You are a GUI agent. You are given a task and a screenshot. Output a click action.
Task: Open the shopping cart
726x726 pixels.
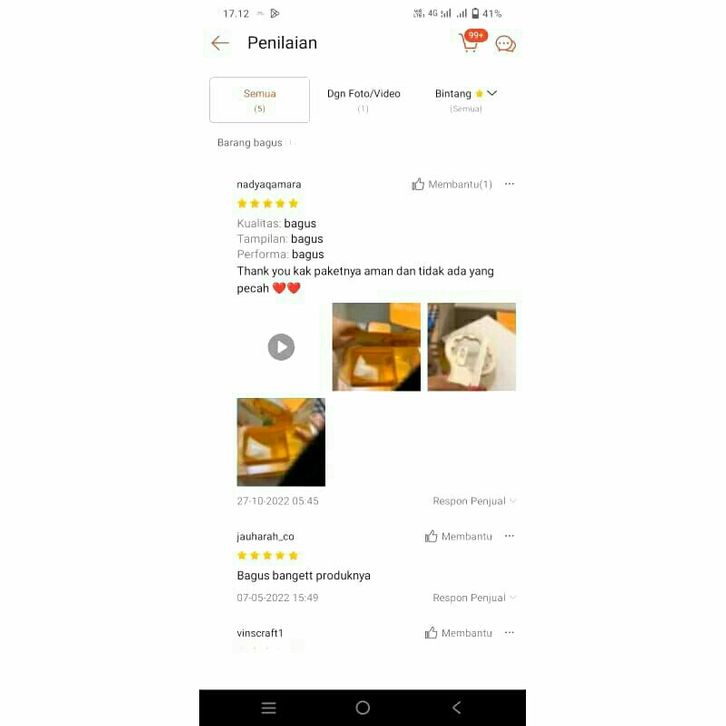[470, 42]
